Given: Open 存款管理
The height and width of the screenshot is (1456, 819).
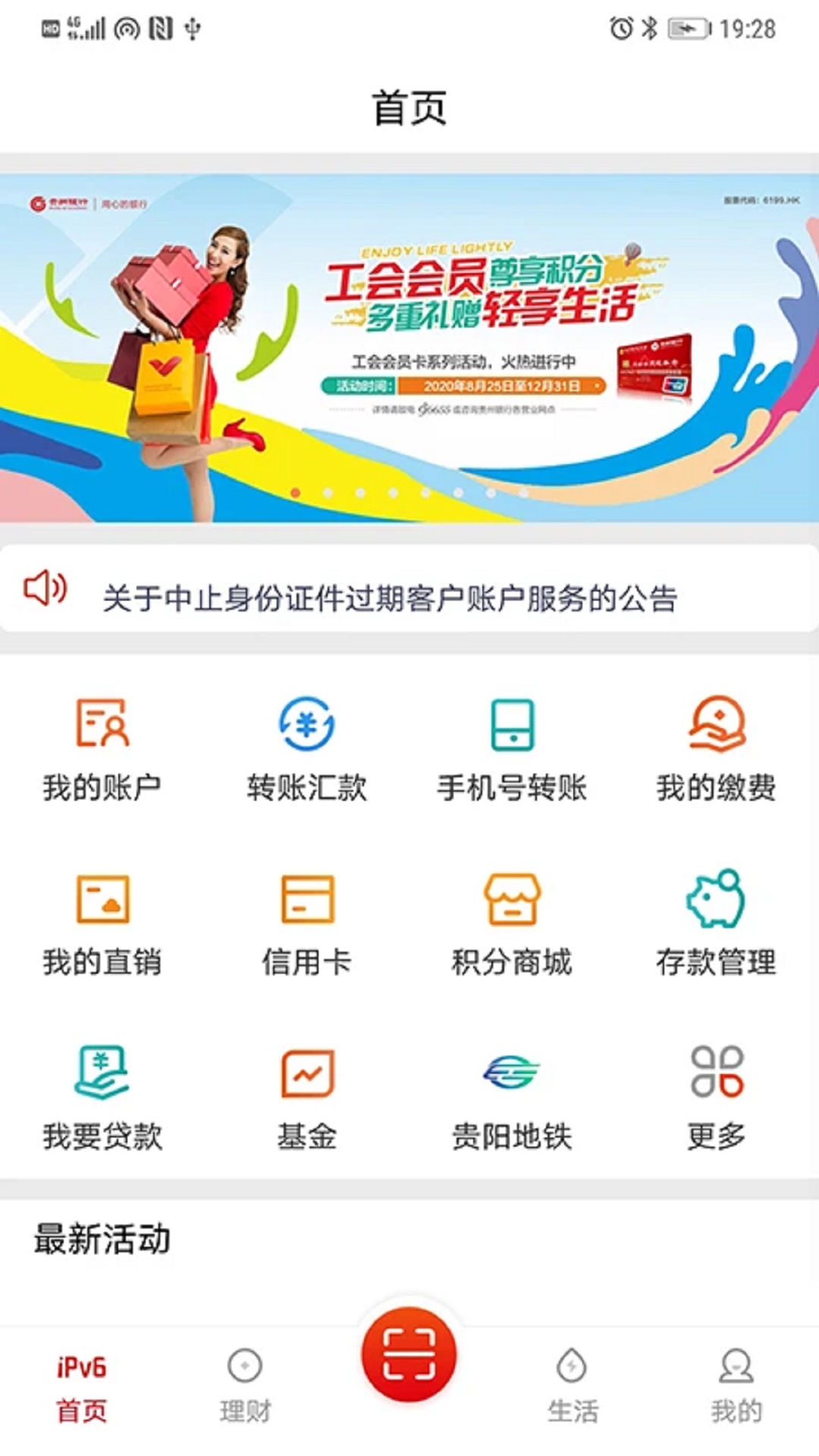Looking at the screenshot, I should [717, 924].
